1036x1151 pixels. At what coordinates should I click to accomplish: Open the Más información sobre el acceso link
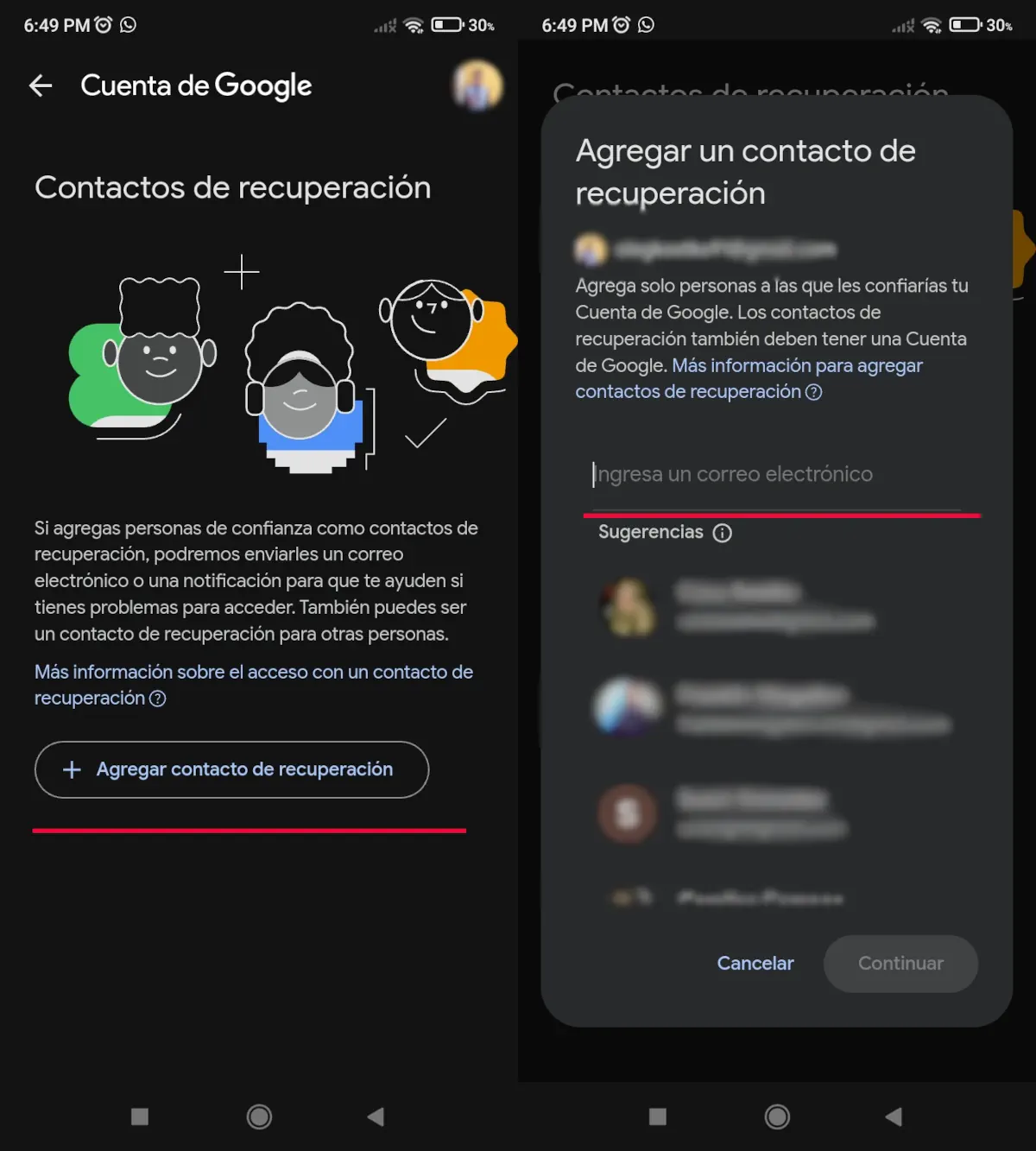coord(253,673)
